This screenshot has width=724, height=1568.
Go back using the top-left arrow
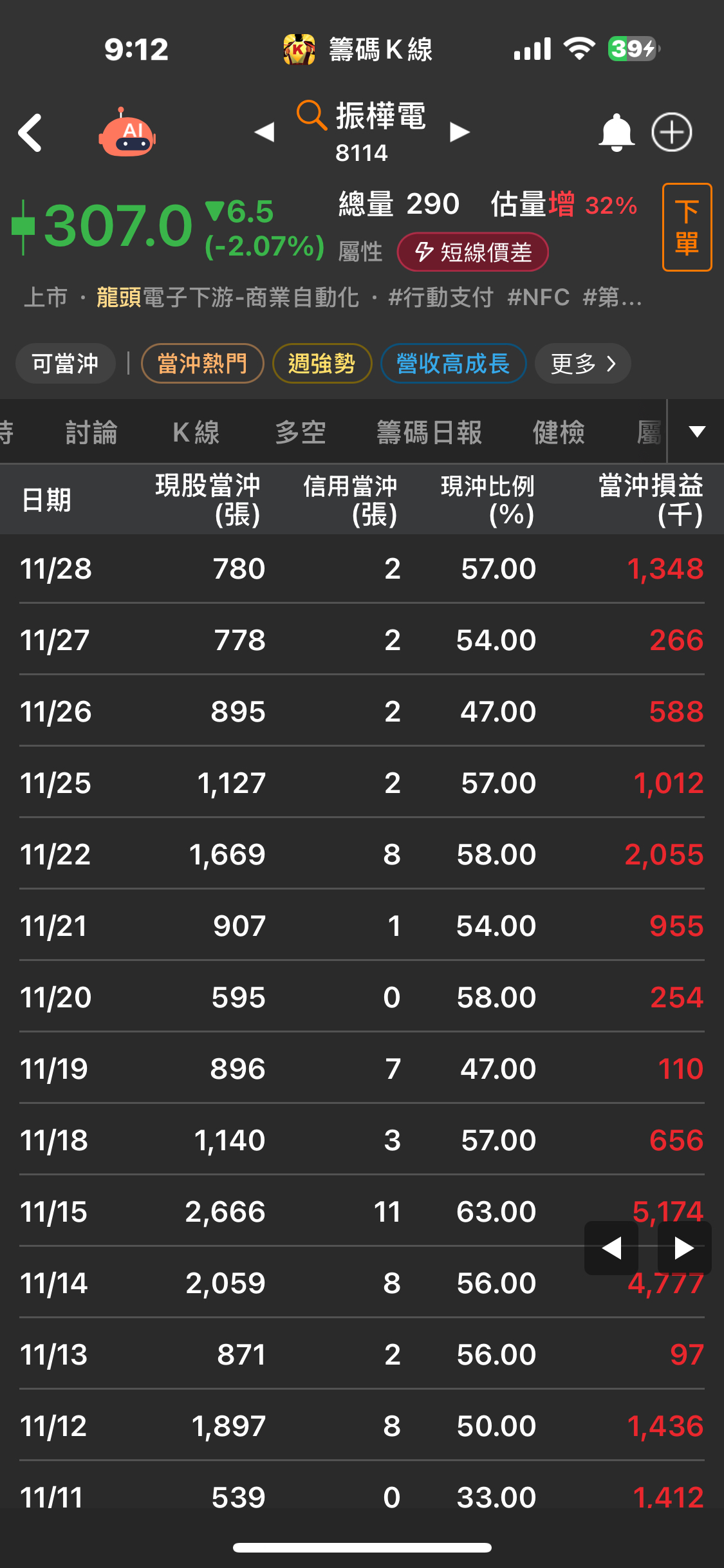coord(30,133)
